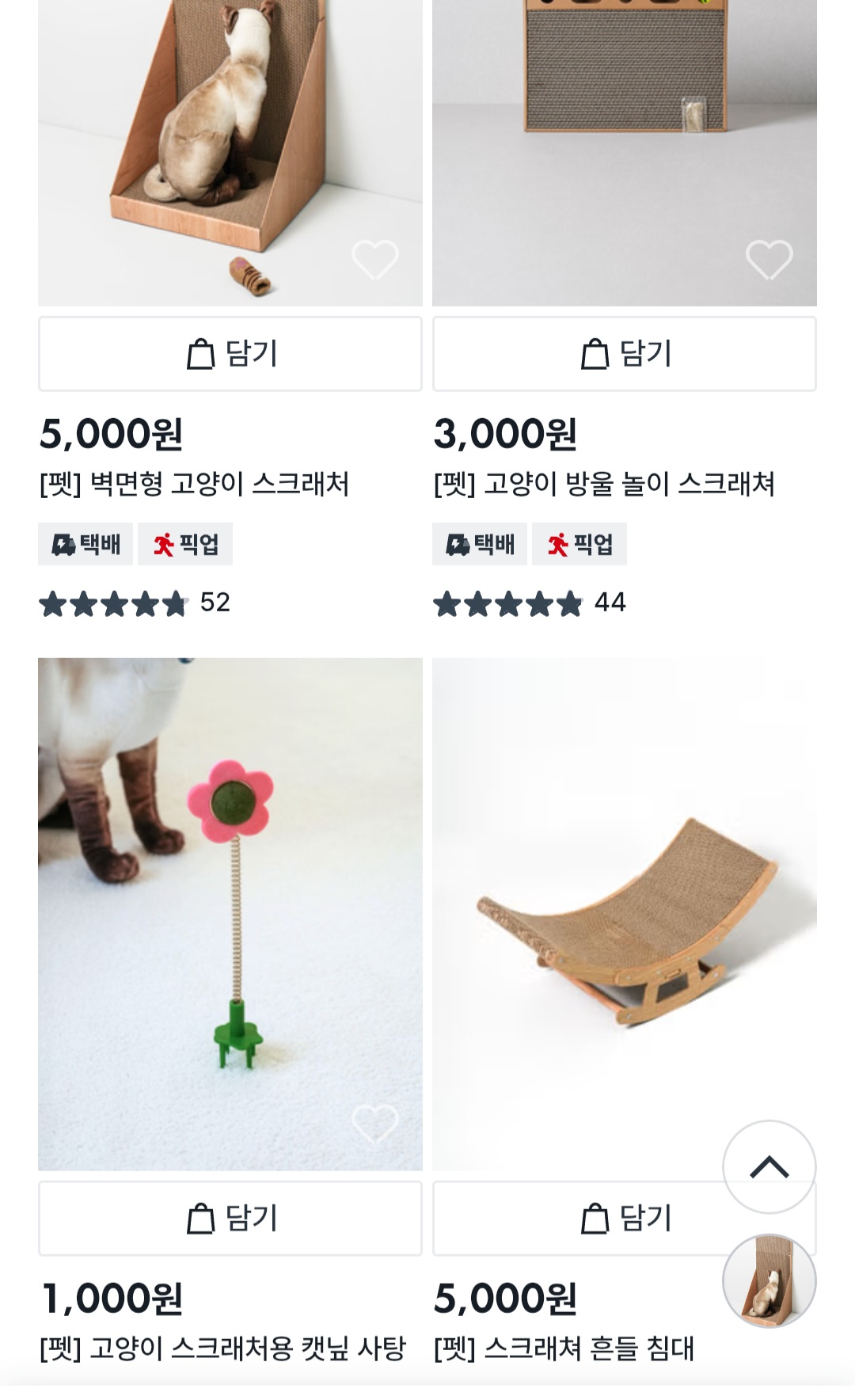Like the 캣닢 사탕 flower toy product
This screenshot has width=855, height=1400.
click(374, 1123)
